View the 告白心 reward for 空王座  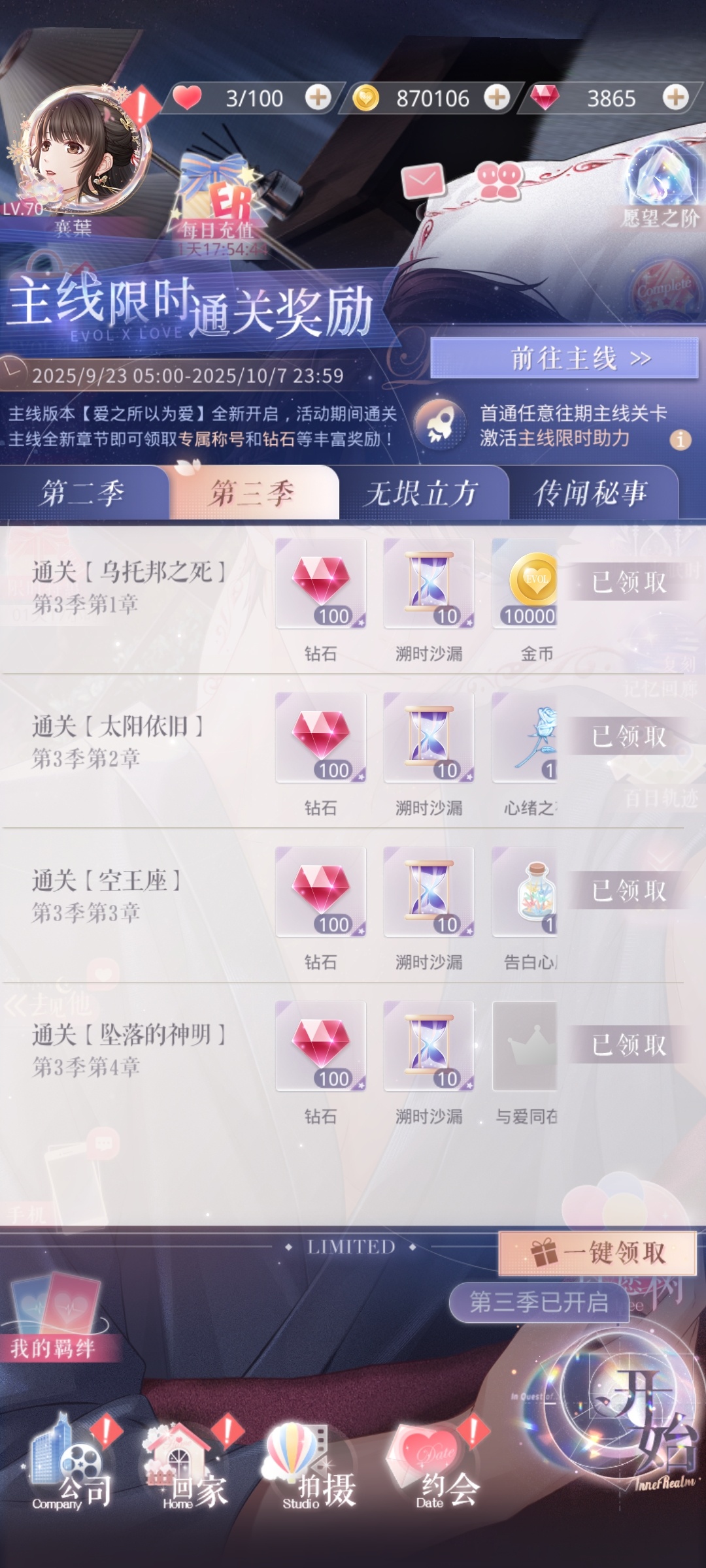[x=526, y=892]
